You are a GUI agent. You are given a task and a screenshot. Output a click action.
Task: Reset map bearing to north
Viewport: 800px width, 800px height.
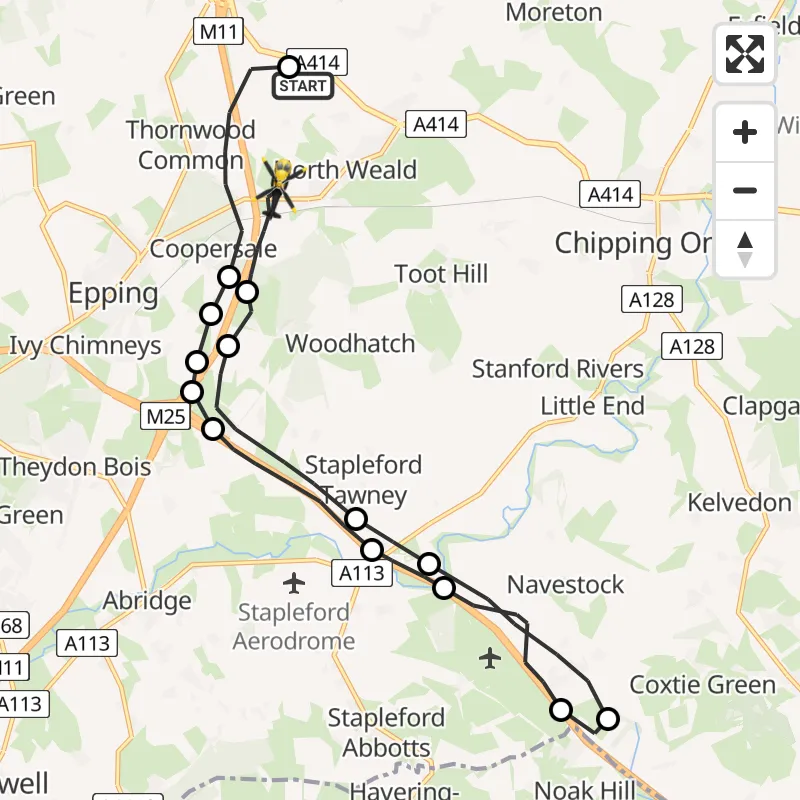745,249
